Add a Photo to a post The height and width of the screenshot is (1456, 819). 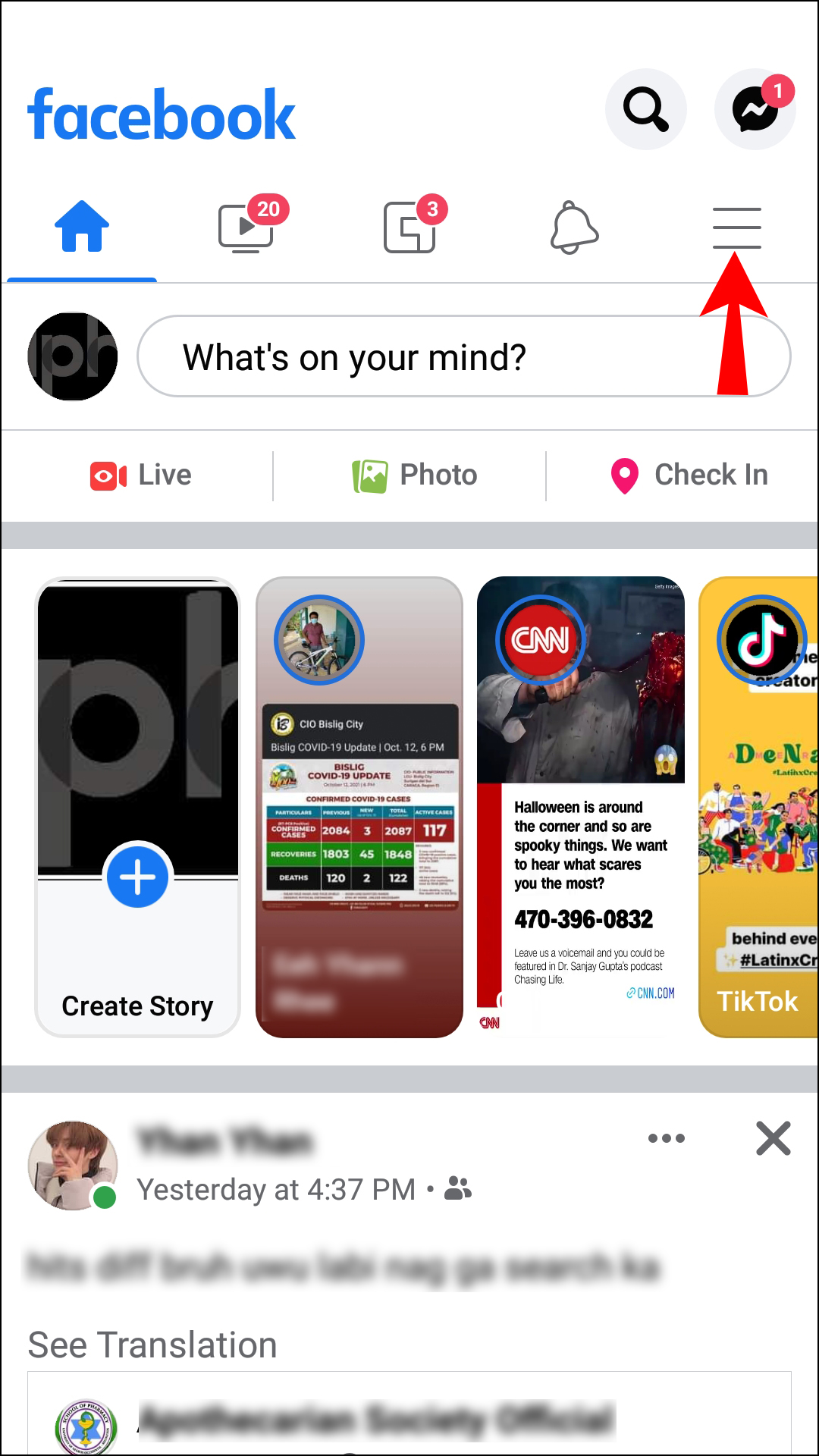(x=415, y=475)
